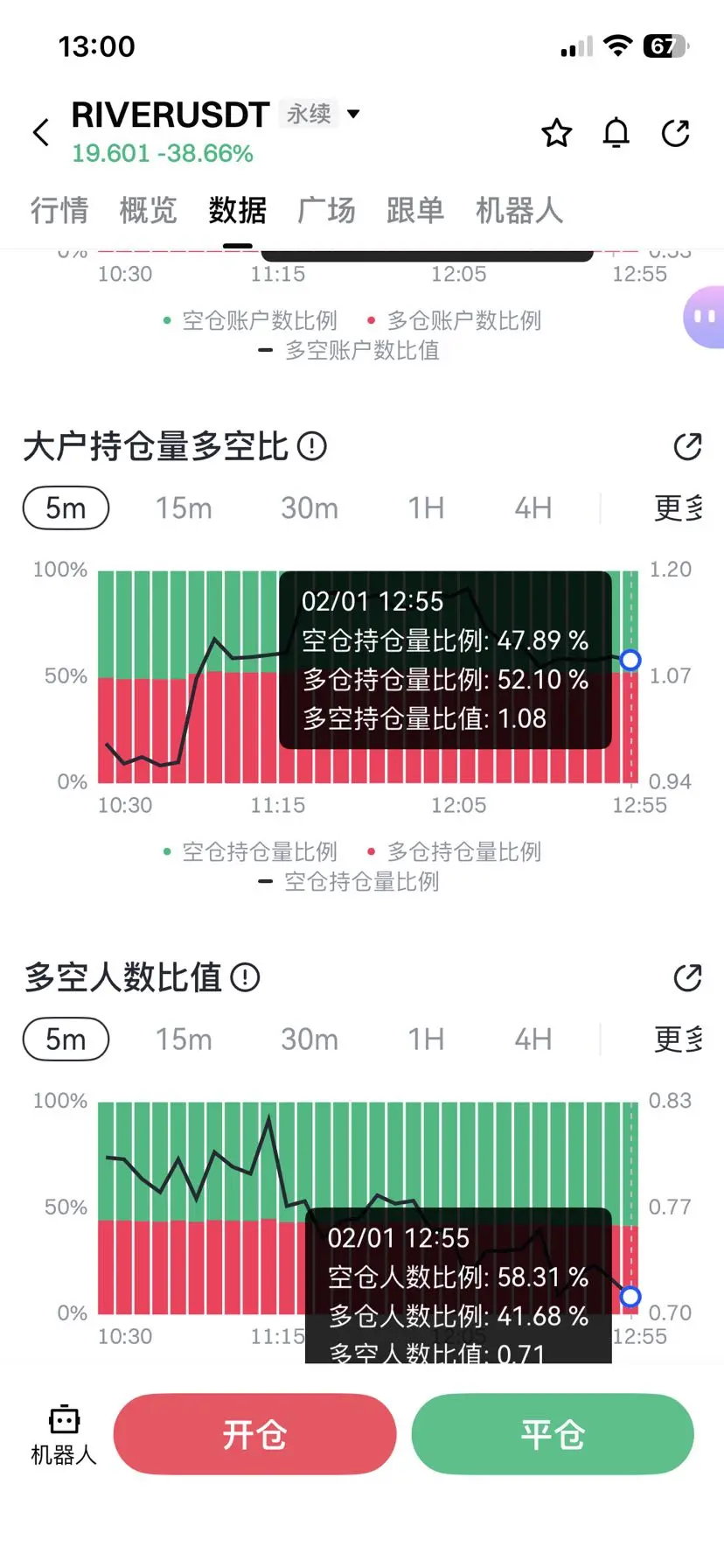Open info tooltip for 大户持仓量多空比
The image size is (724, 1568).
[x=311, y=446]
